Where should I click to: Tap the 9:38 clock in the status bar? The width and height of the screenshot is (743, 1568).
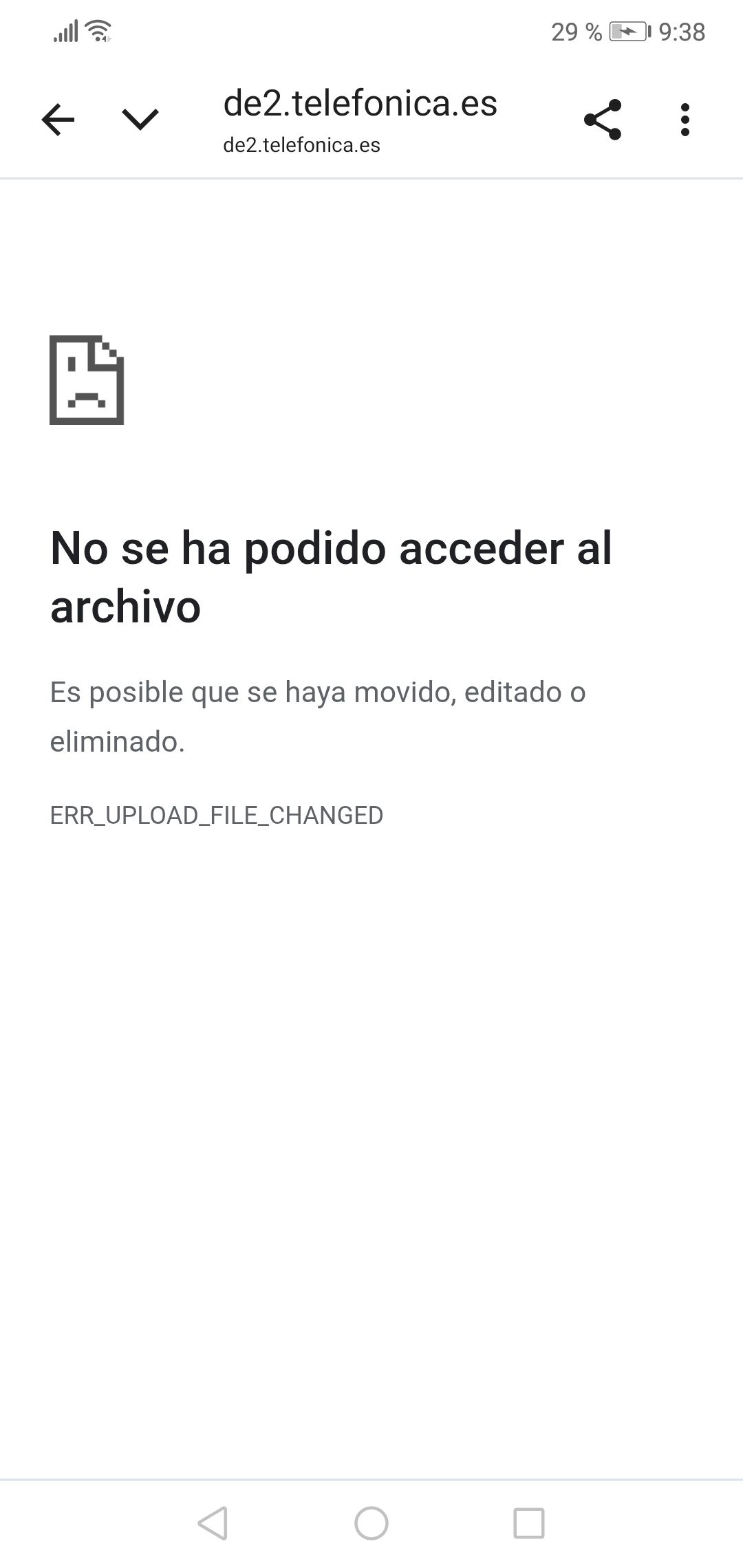681,30
